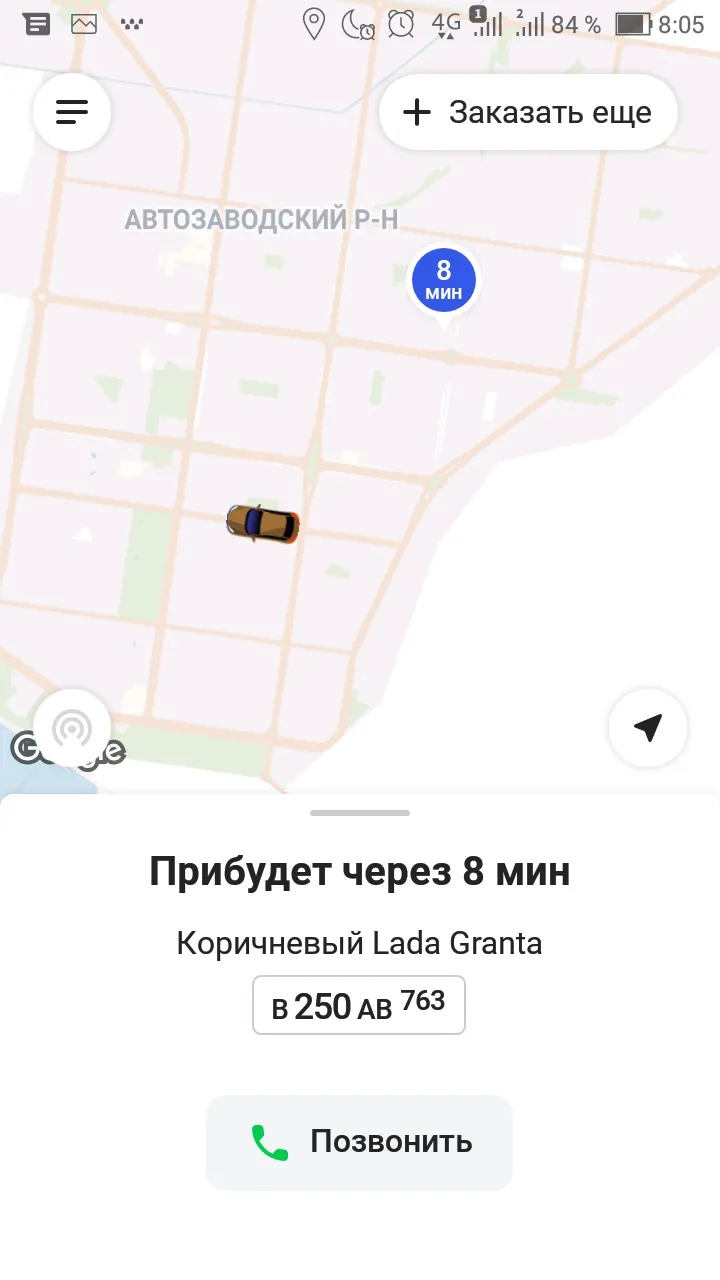Tap "Заказать еще" to order another ride
The height and width of the screenshot is (1280, 720).
[528, 112]
